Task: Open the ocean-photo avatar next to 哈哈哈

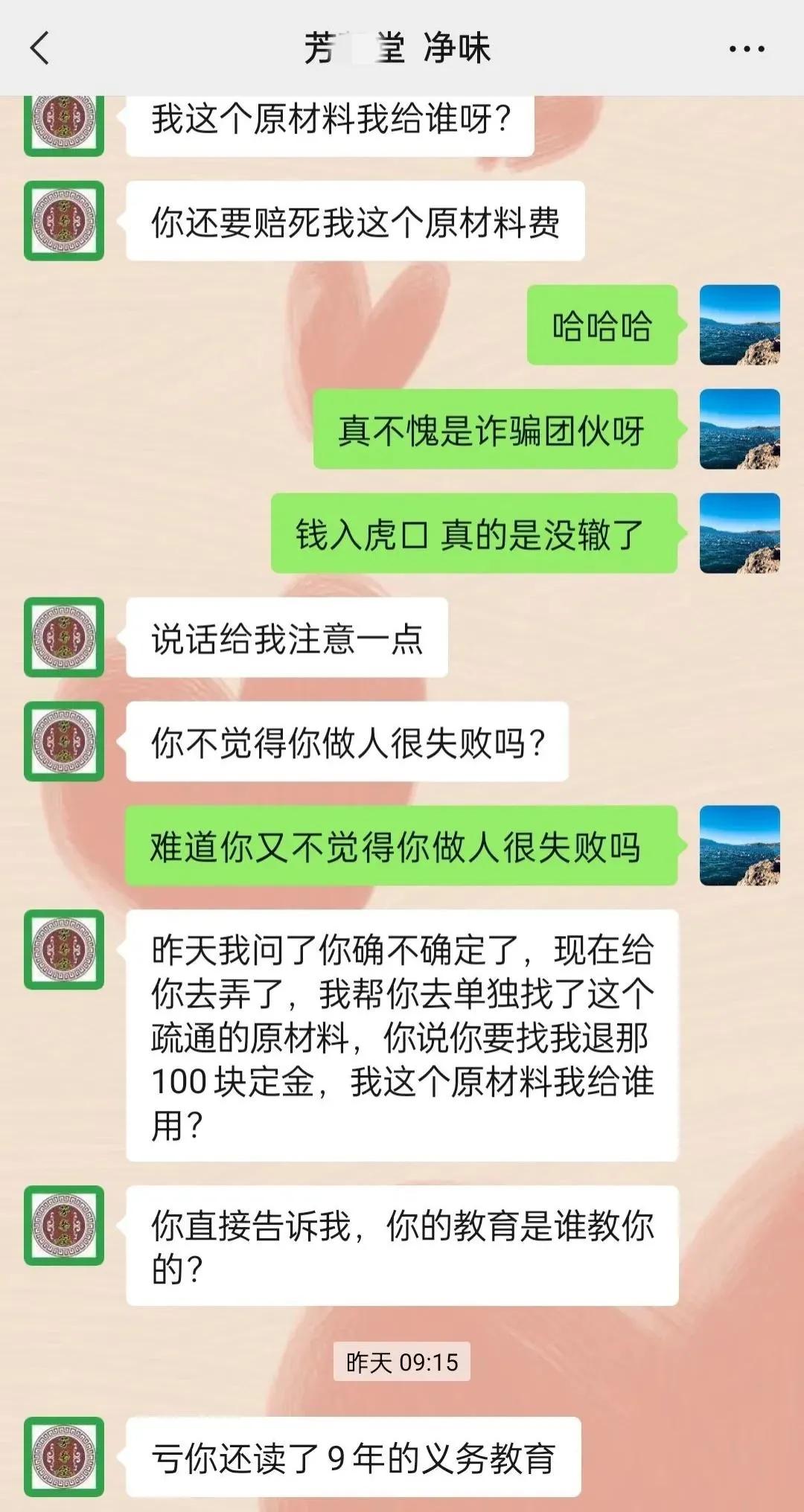Action: point(741,327)
